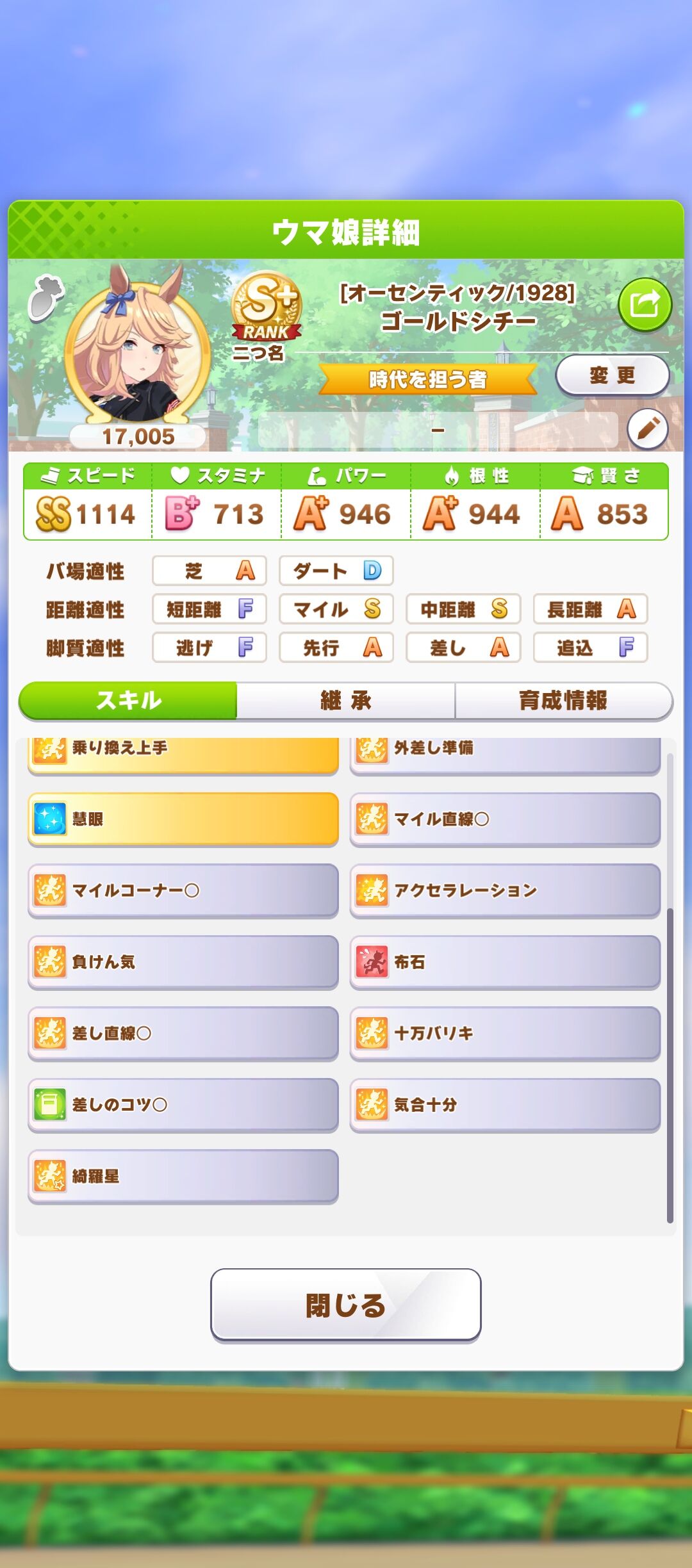
Task: Show マイルコーナー○ skill details
Action: pyautogui.click(x=183, y=890)
